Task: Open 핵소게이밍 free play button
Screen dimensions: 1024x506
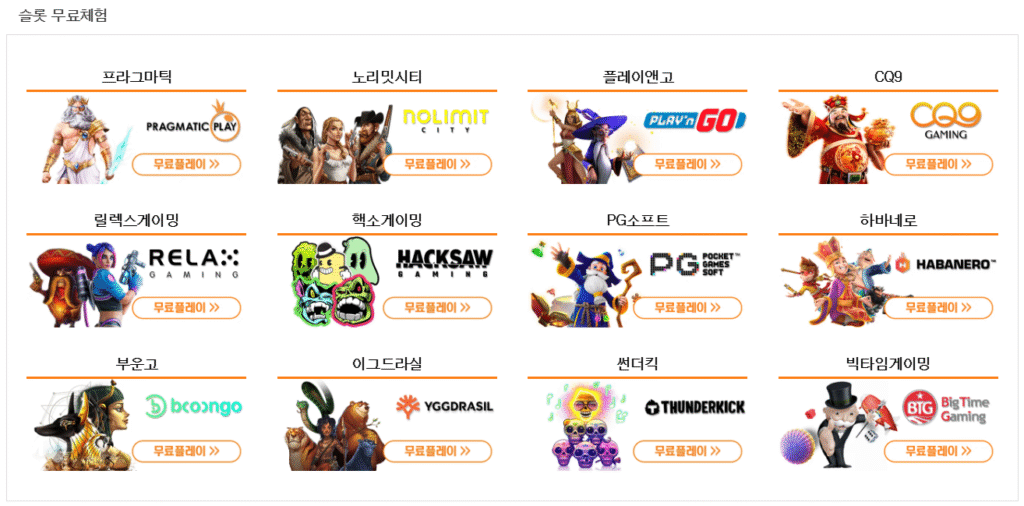Action: click(437, 307)
